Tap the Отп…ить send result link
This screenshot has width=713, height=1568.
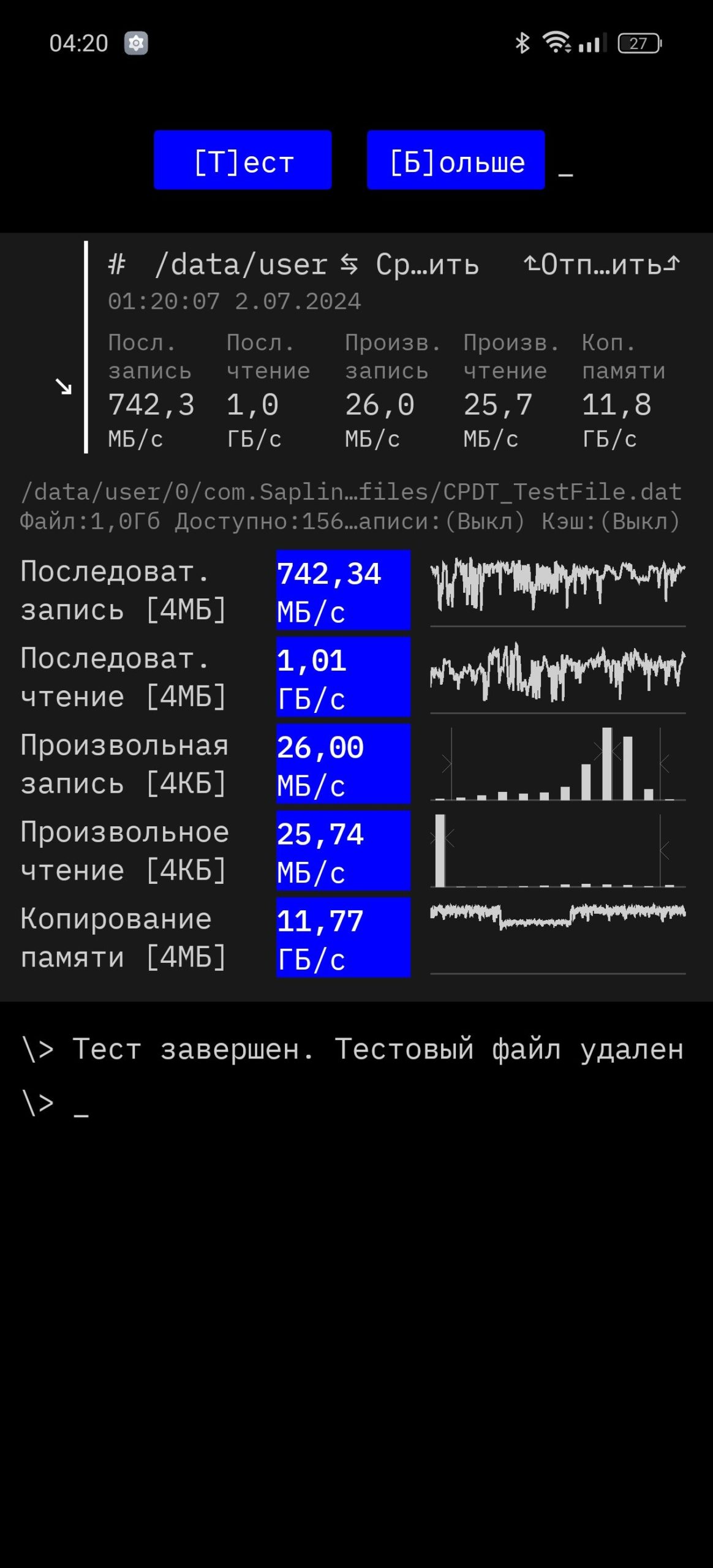pyautogui.click(x=602, y=265)
